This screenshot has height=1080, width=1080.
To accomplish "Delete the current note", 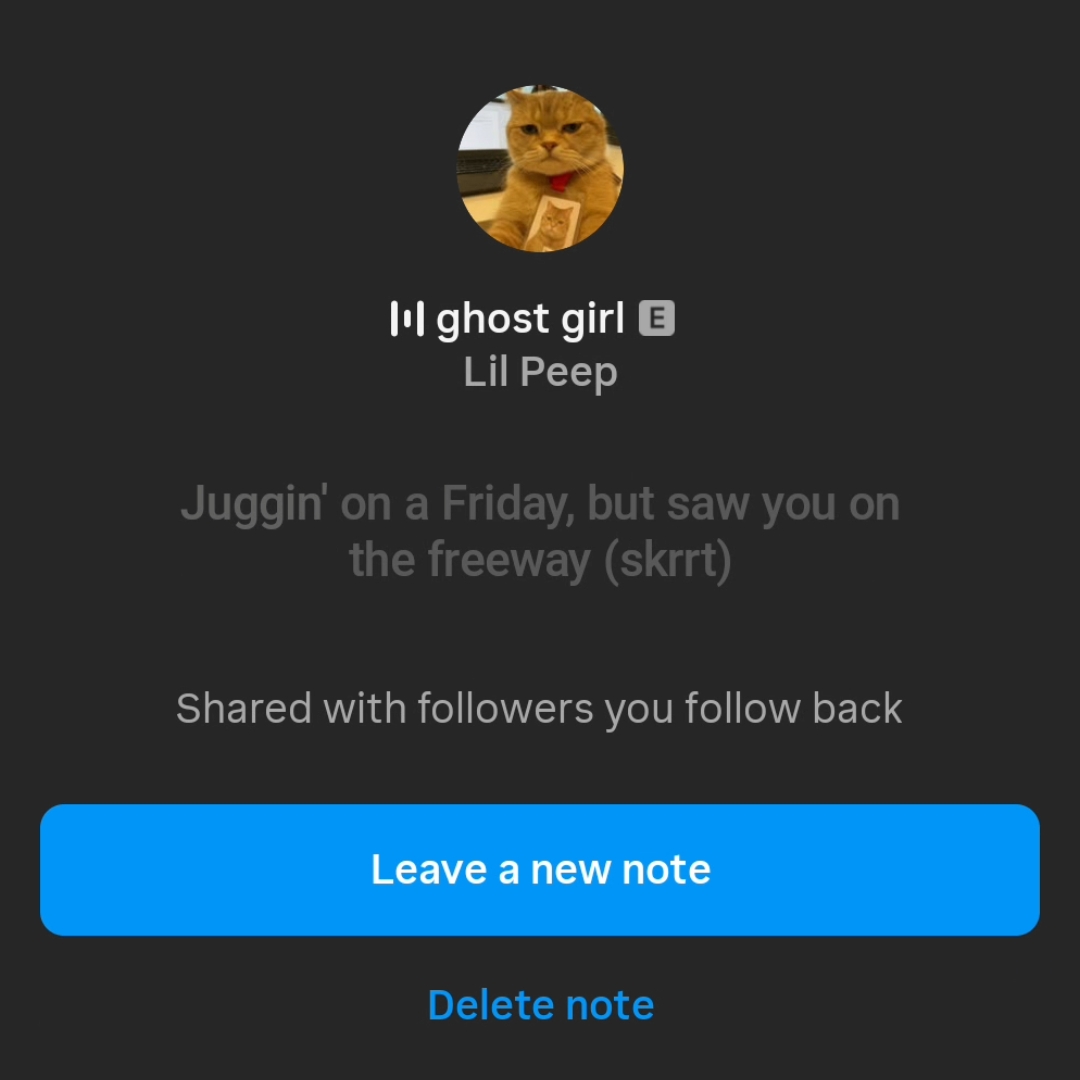I will [x=540, y=1005].
